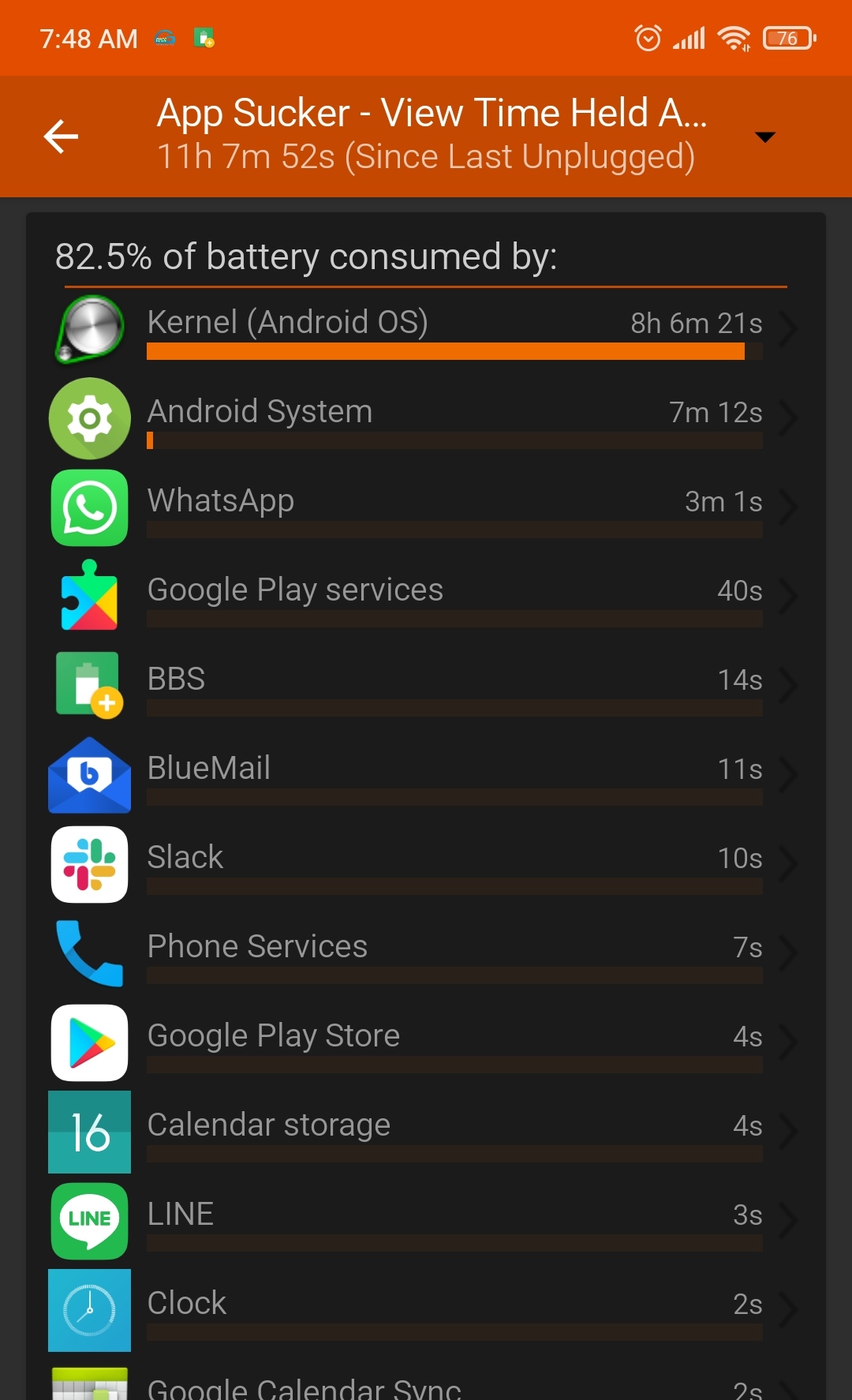This screenshot has width=852, height=1400.
Task: Open the Phone Services entry
Action: tap(426, 953)
